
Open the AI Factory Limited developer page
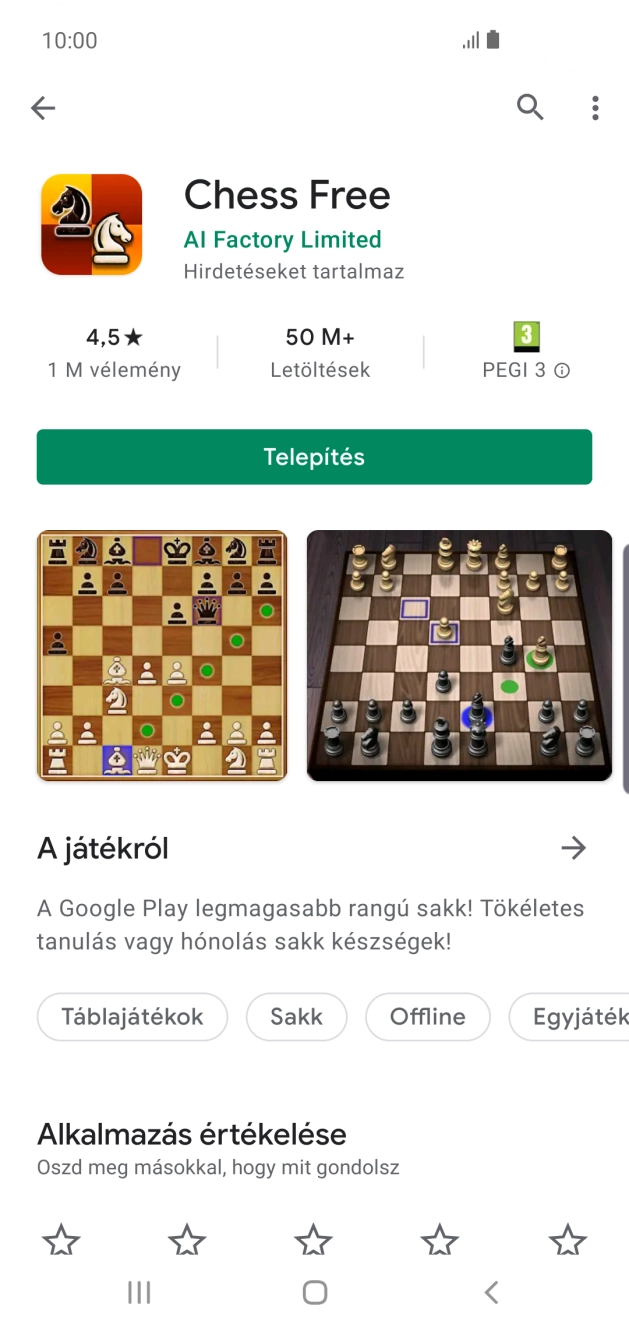pyautogui.click(x=282, y=240)
